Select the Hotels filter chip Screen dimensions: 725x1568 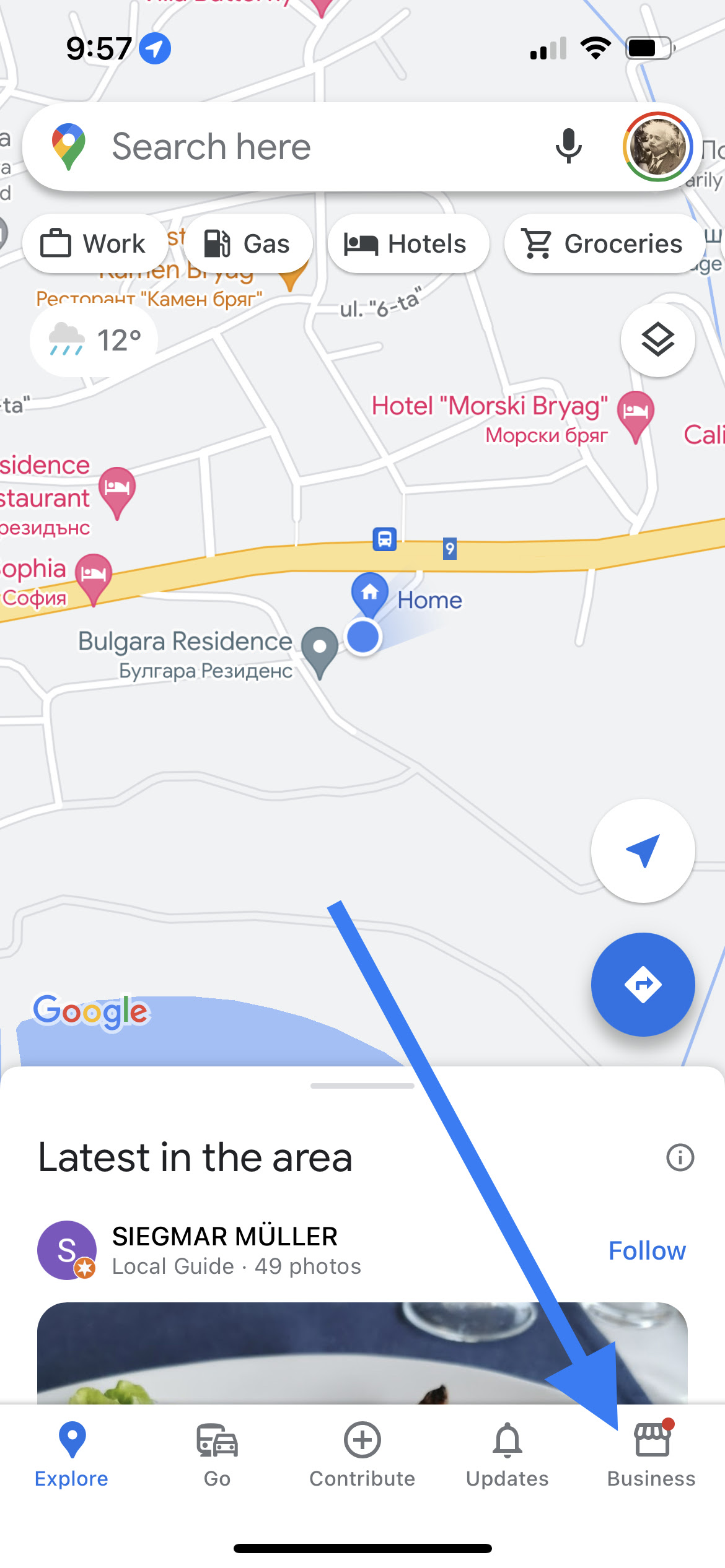(x=407, y=244)
